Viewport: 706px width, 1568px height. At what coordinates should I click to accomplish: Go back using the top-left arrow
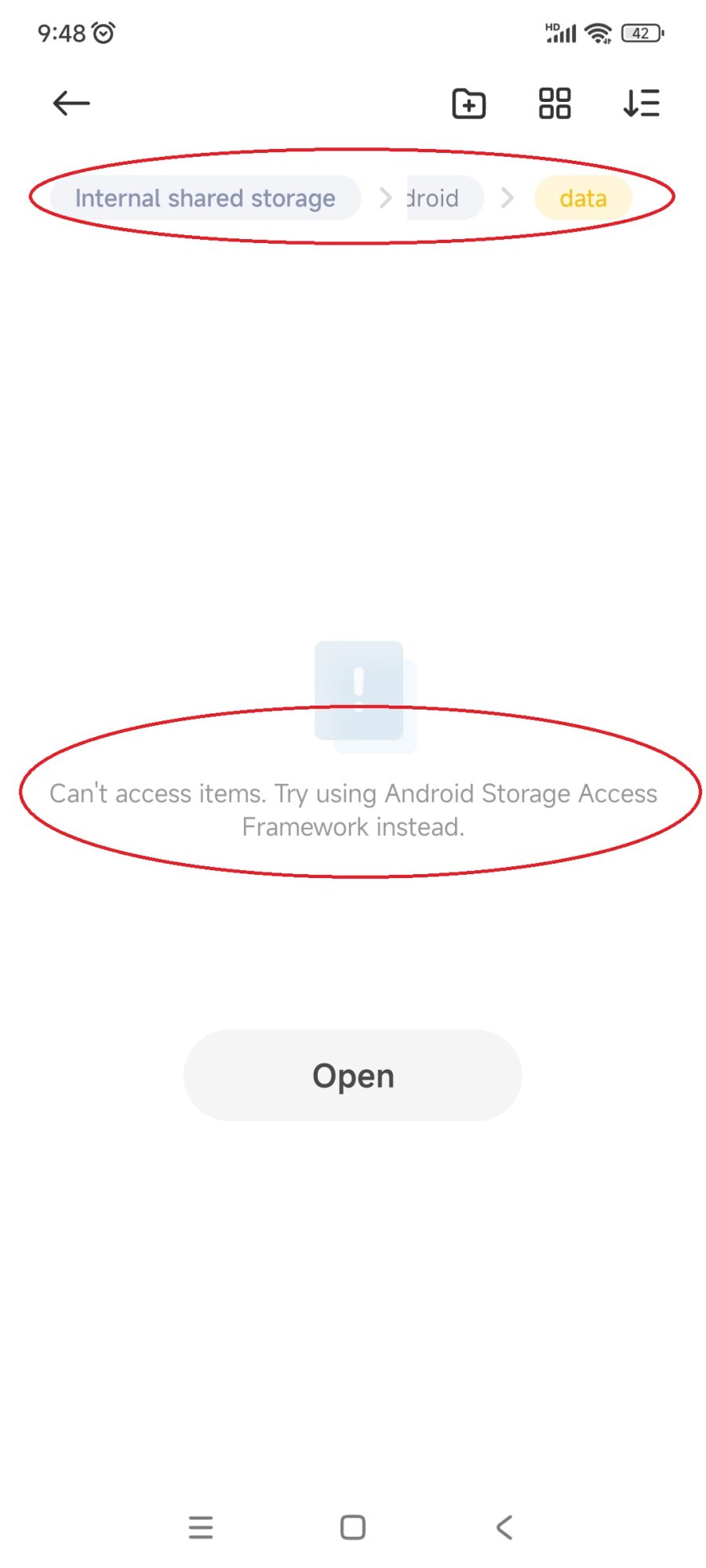click(x=71, y=103)
